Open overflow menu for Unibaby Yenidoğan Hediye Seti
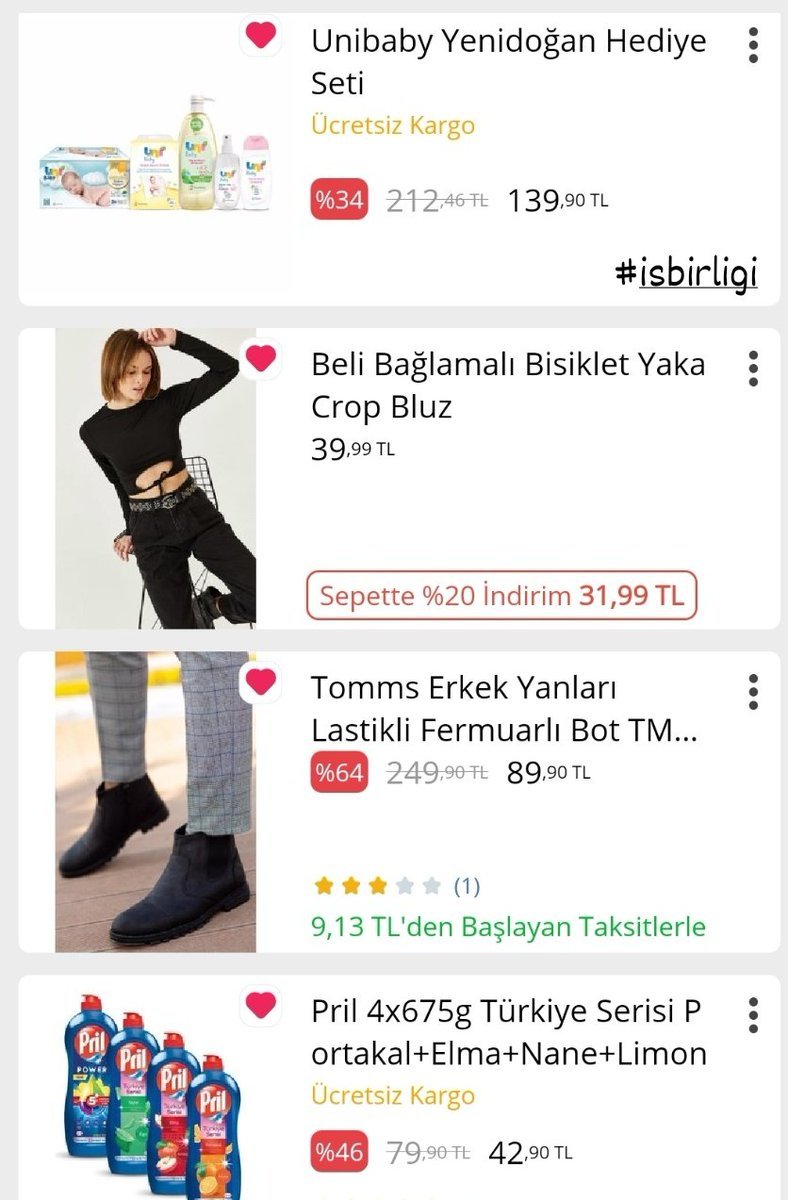Screen dimensions: 788x1200 pos(753,45)
